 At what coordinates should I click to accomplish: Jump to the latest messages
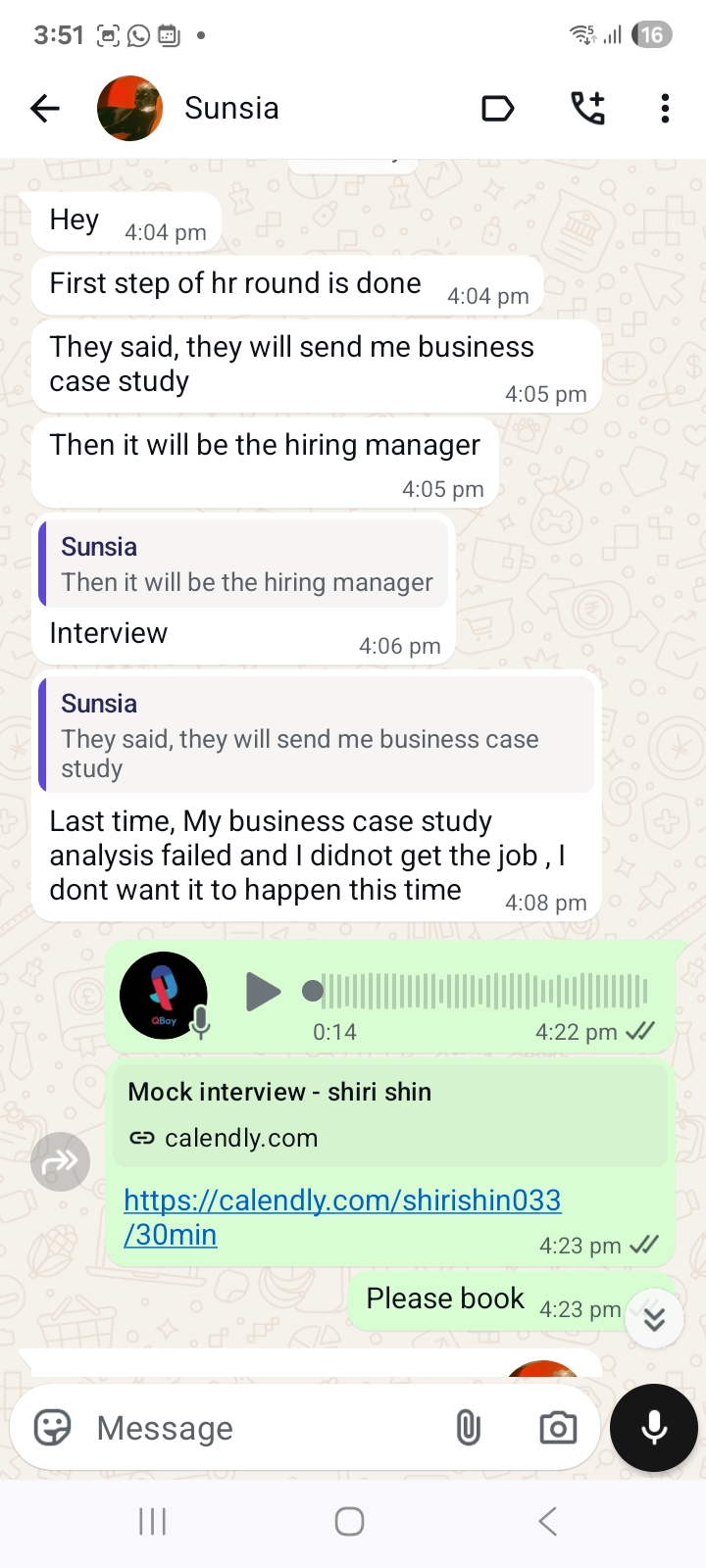(x=654, y=1319)
